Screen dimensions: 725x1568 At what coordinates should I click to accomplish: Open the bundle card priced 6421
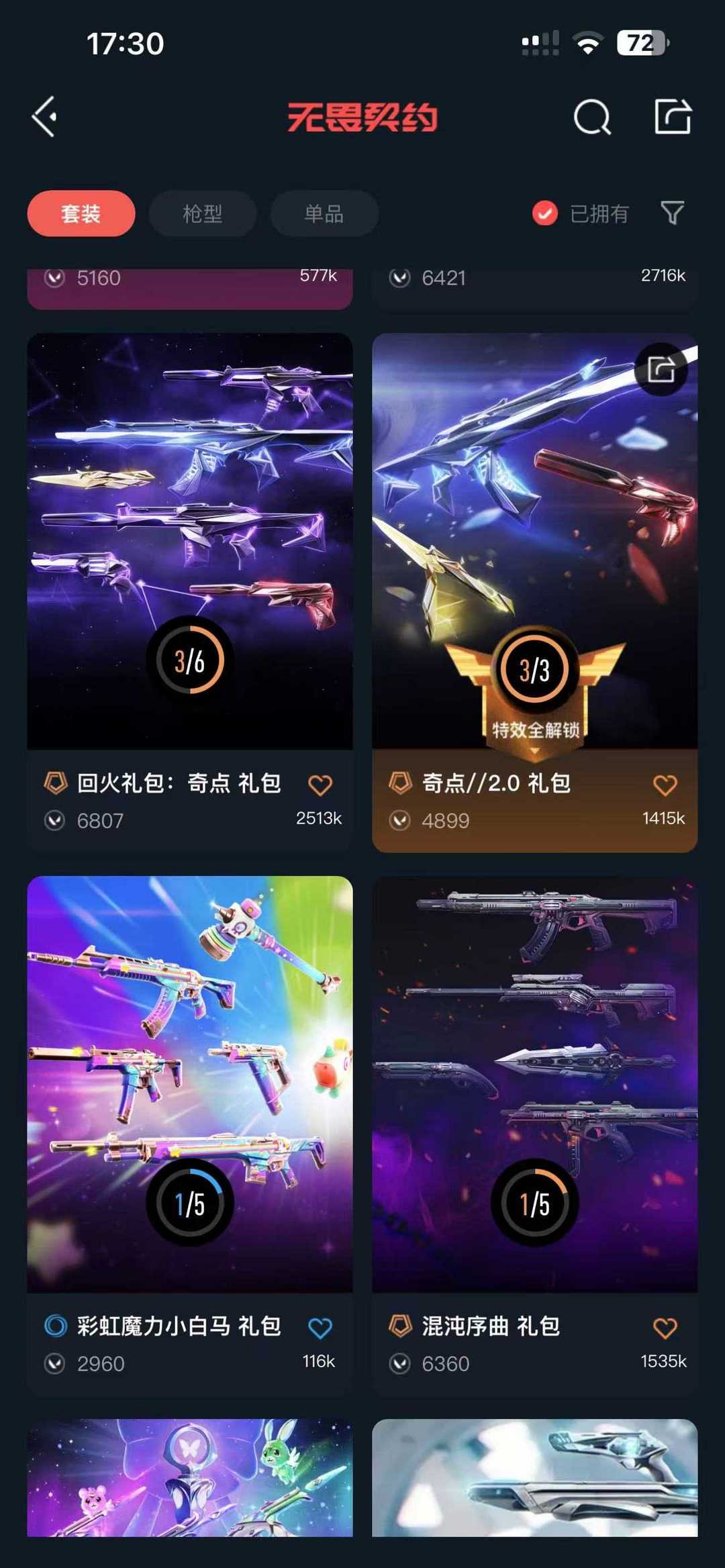(534, 287)
